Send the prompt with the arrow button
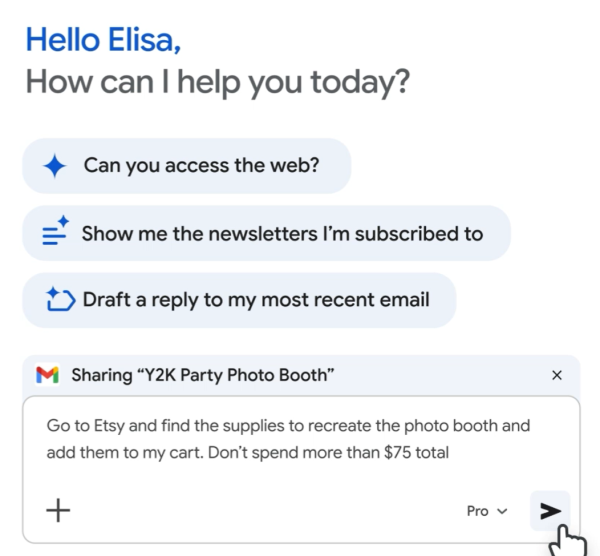The height and width of the screenshot is (556, 600). [550, 511]
